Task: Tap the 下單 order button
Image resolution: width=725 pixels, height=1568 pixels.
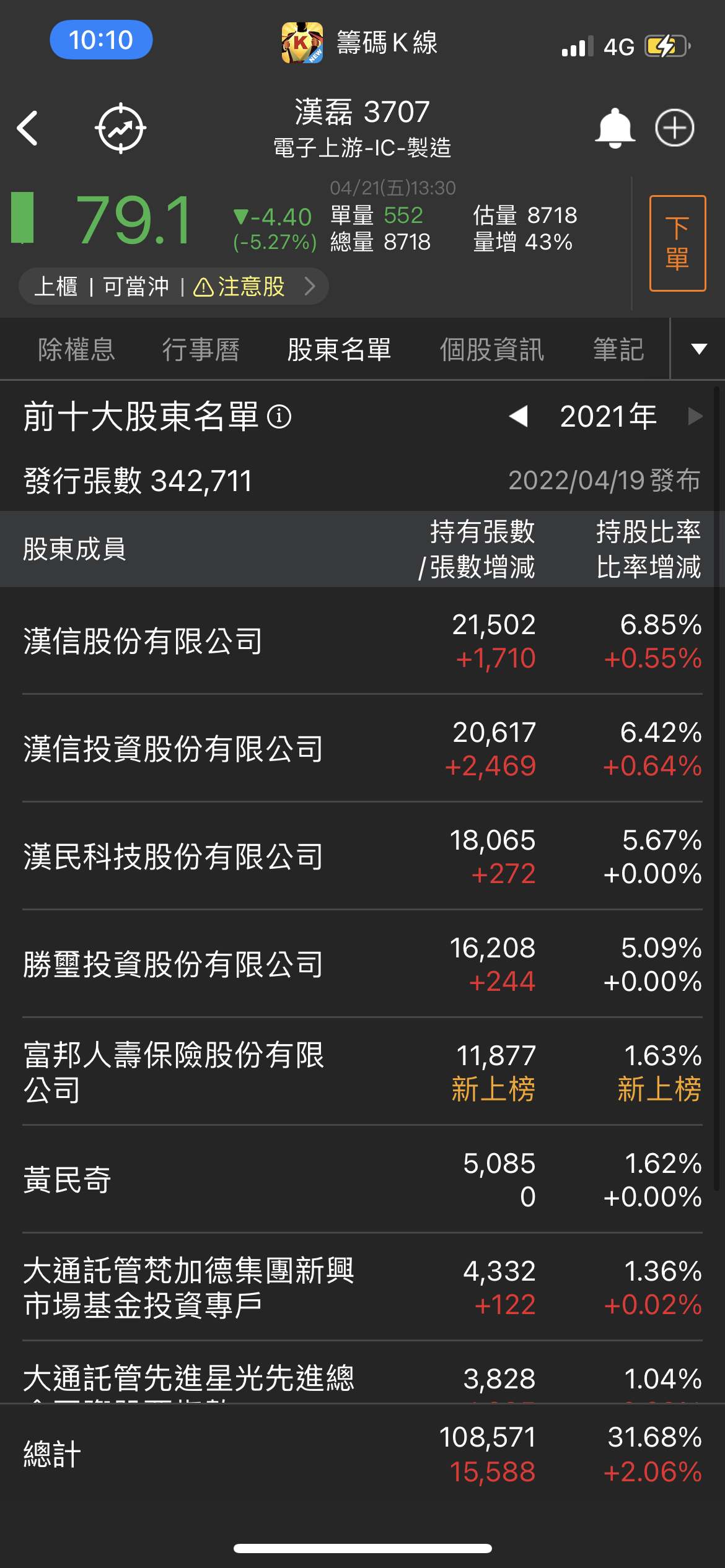Action: tap(677, 243)
